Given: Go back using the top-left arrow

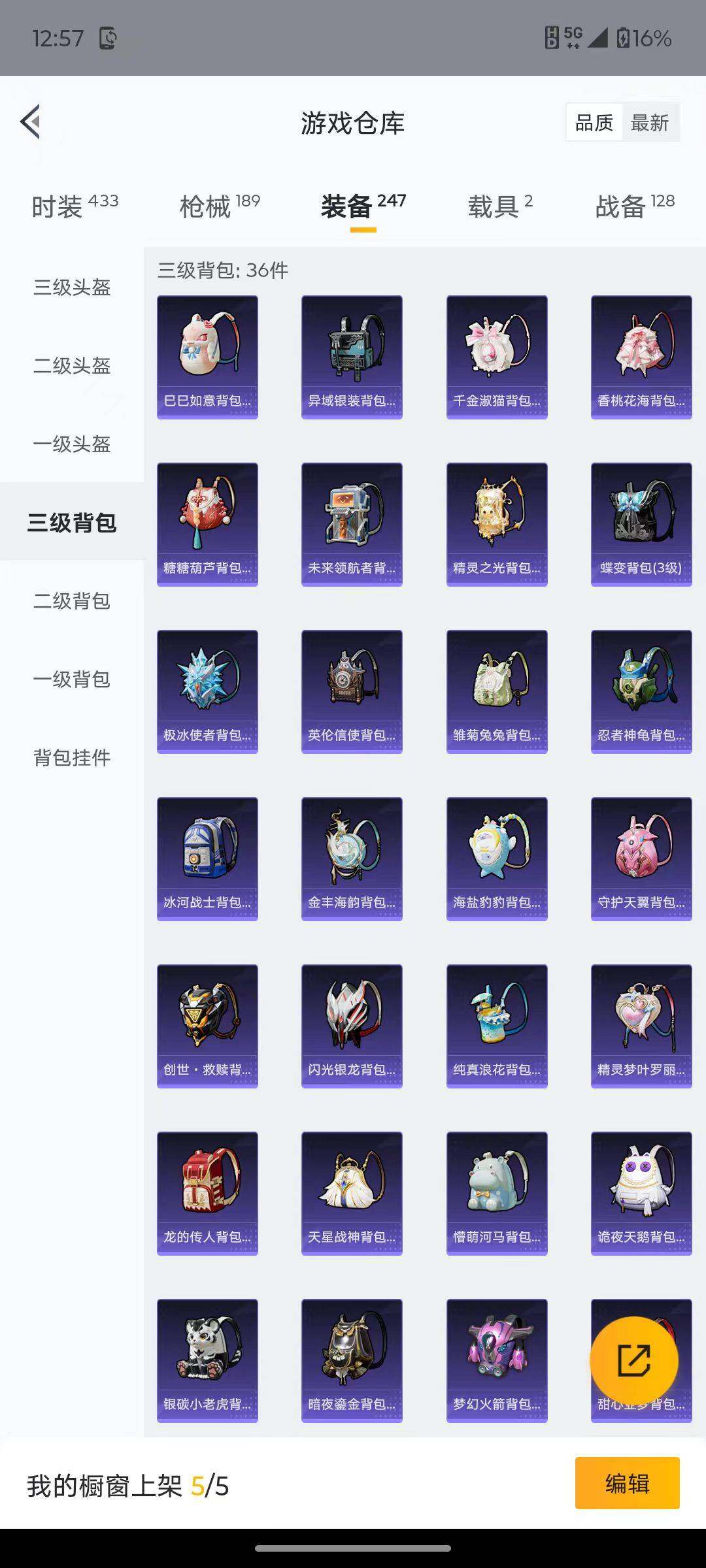Looking at the screenshot, I should (x=31, y=122).
